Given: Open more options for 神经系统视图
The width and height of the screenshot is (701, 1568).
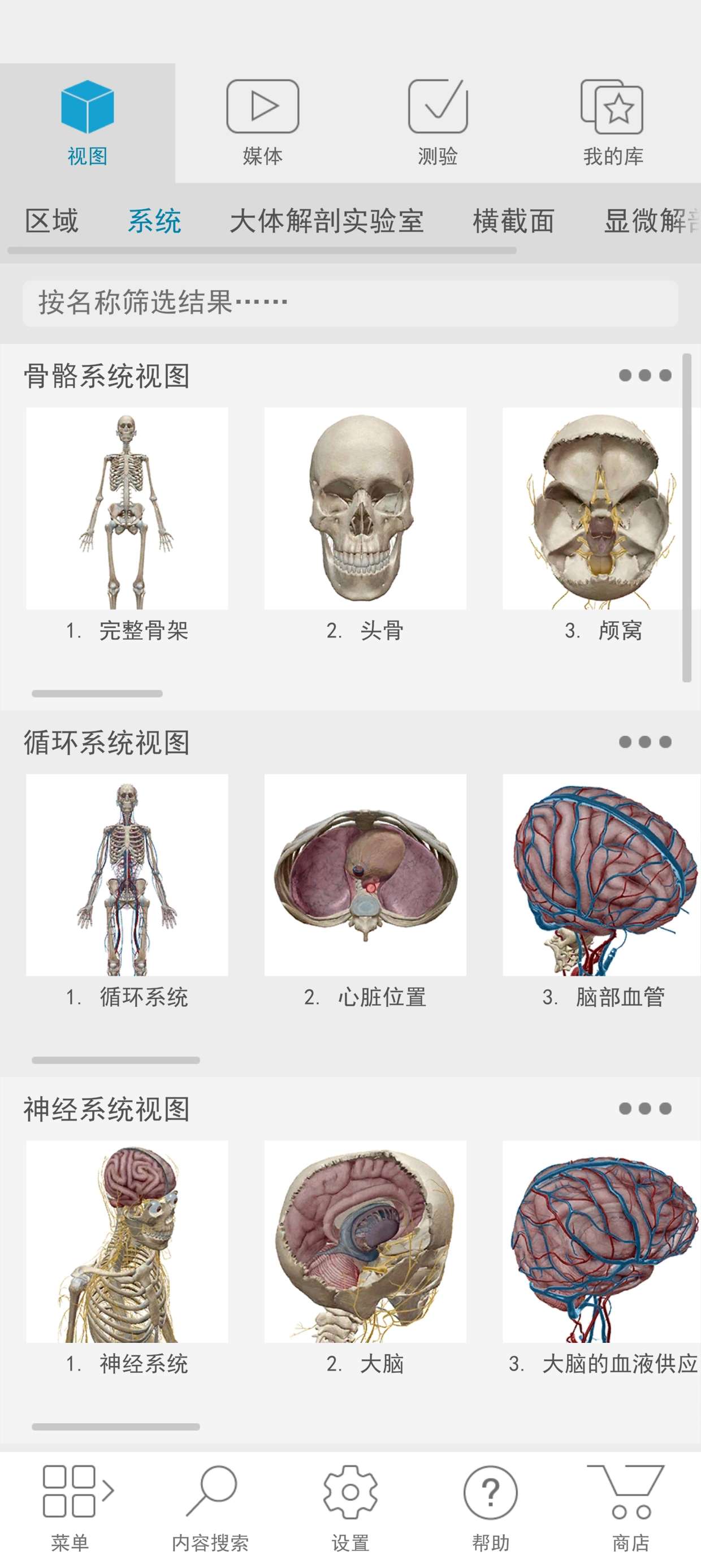Looking at the screenshot, I should point(645,1109).
